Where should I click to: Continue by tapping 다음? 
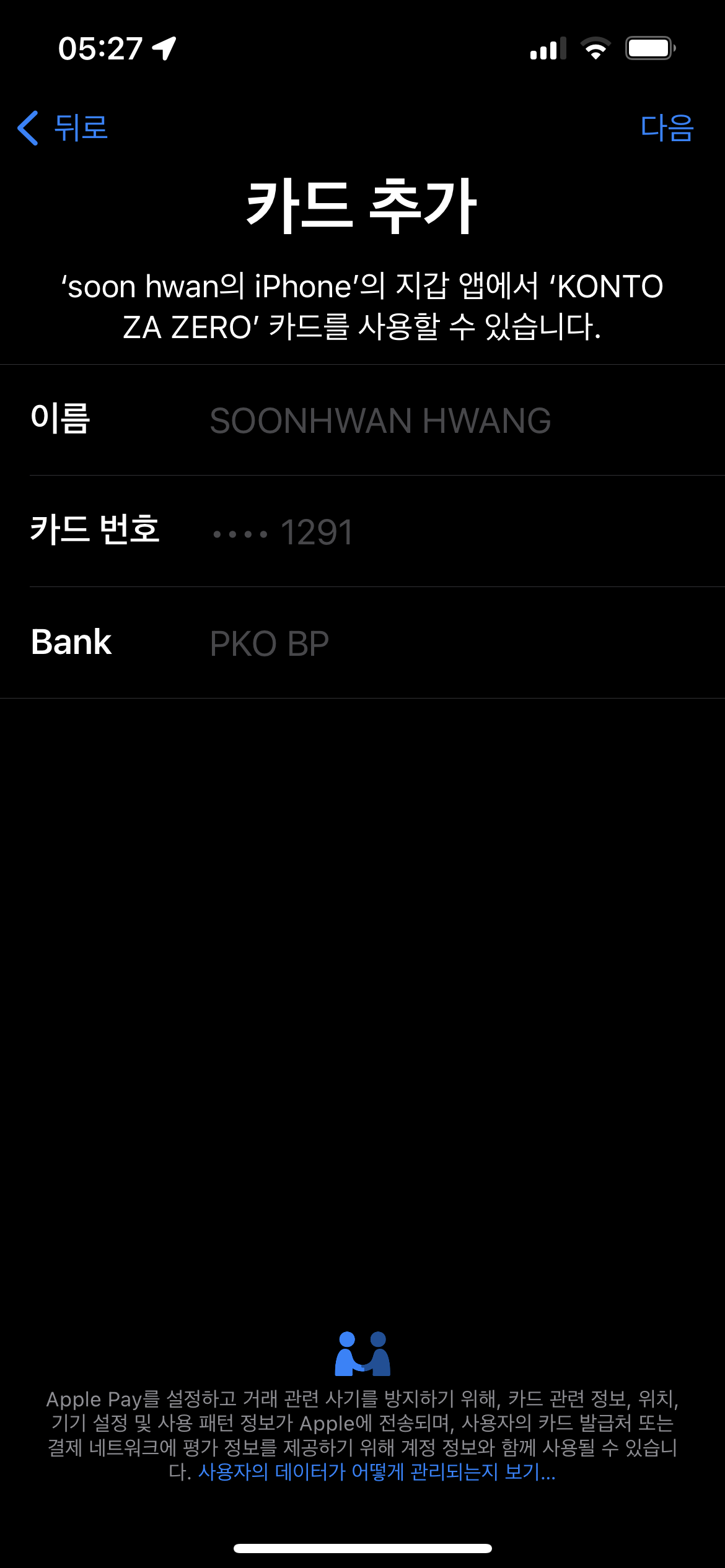(666, 128)
